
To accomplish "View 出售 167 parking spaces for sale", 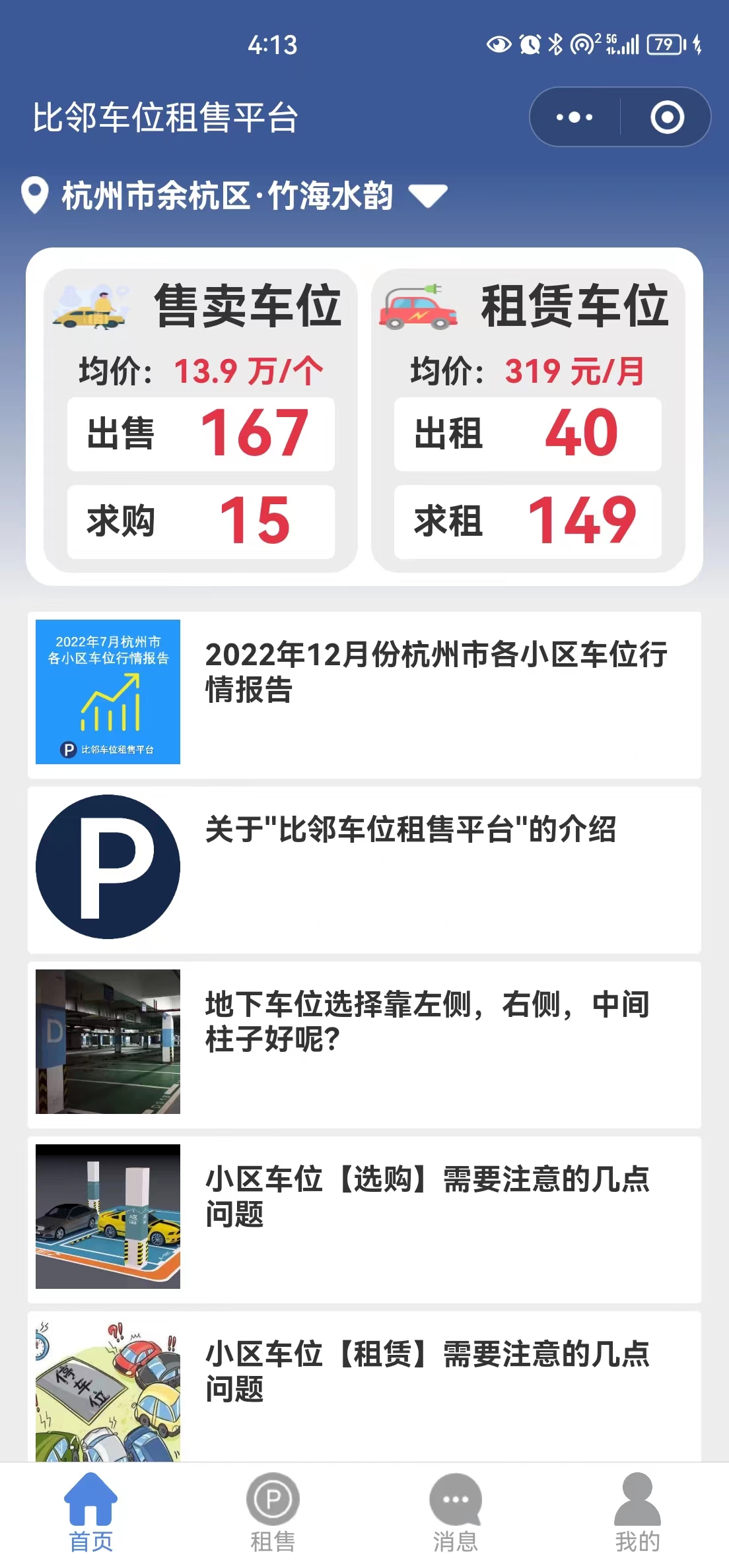I will [x=201, y=434].
